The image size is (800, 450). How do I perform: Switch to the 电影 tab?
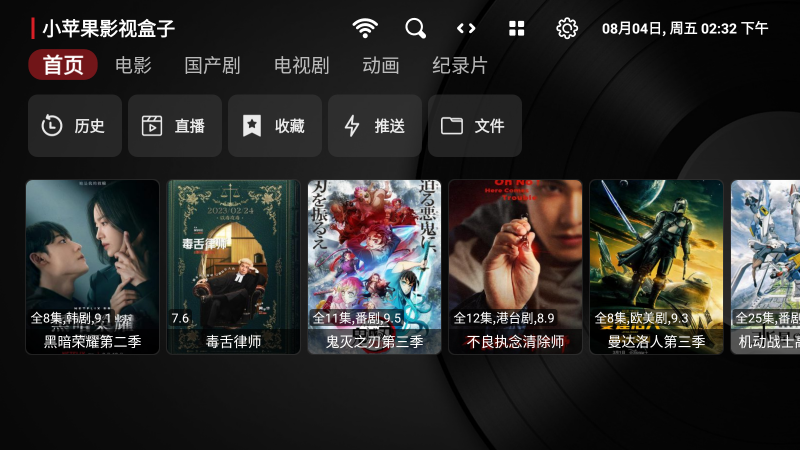(133, 66)
